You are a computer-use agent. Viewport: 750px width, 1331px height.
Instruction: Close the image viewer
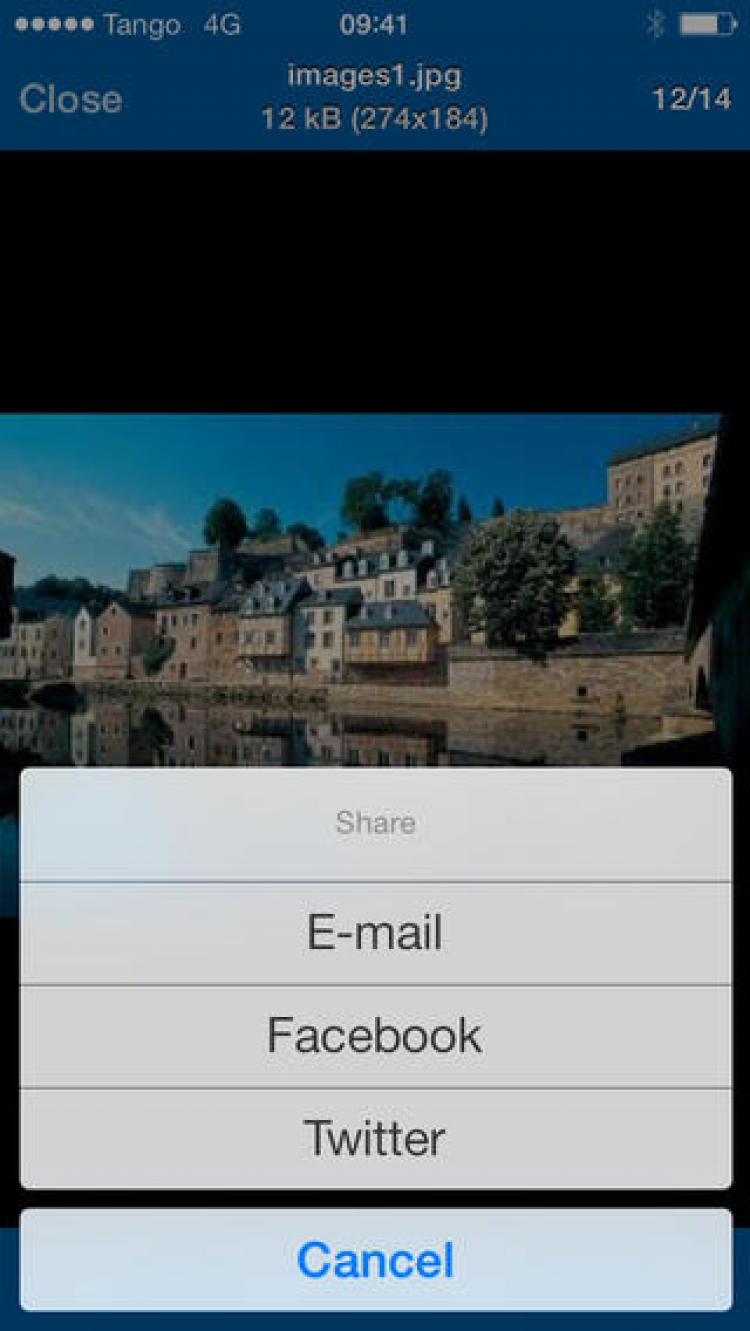[x=70, y=99]
